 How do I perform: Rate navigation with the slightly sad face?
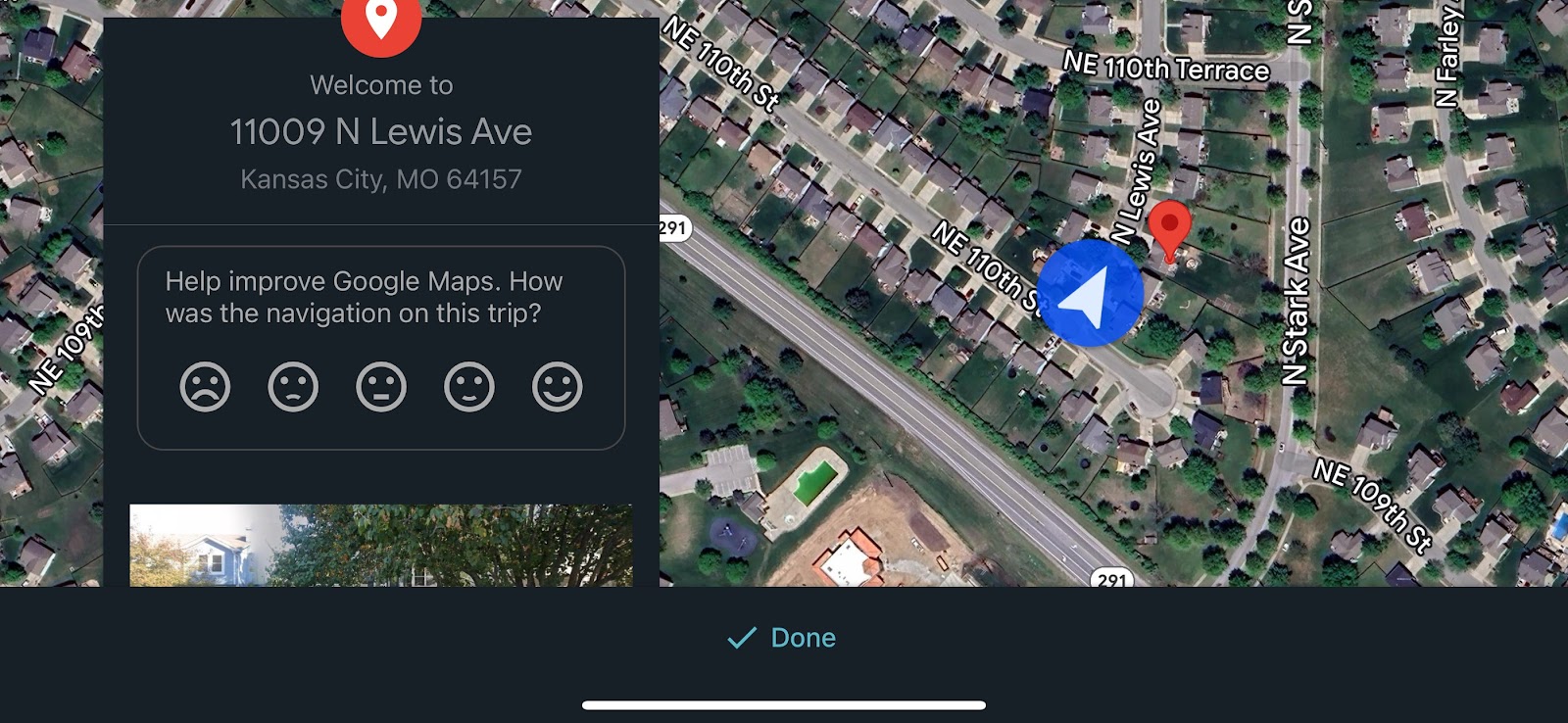point(293,386)
